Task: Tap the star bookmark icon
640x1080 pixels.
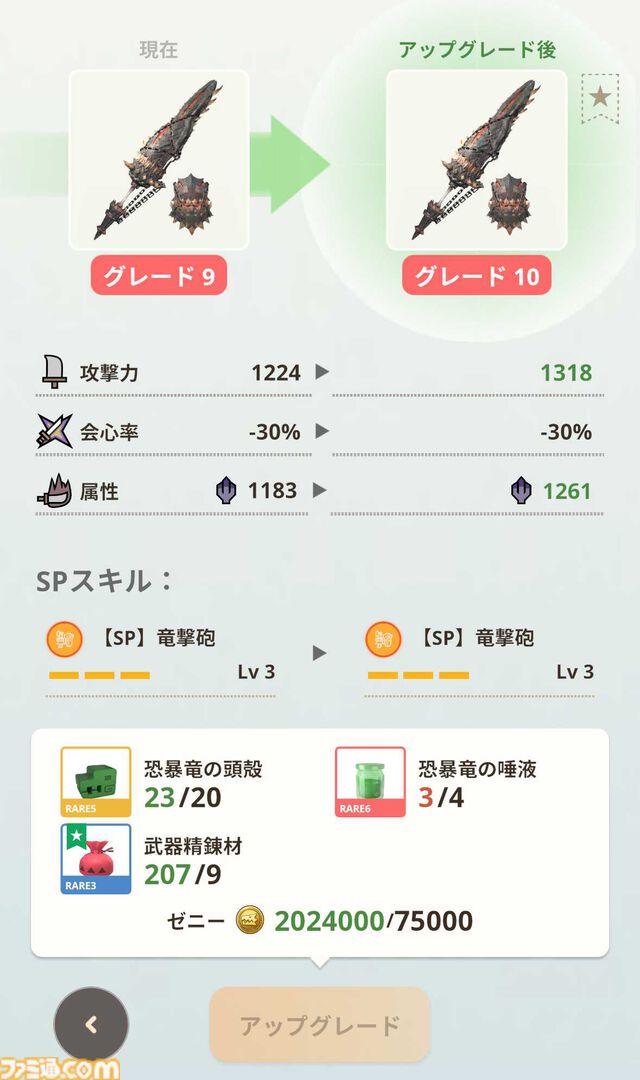Action: click(599, 97)
